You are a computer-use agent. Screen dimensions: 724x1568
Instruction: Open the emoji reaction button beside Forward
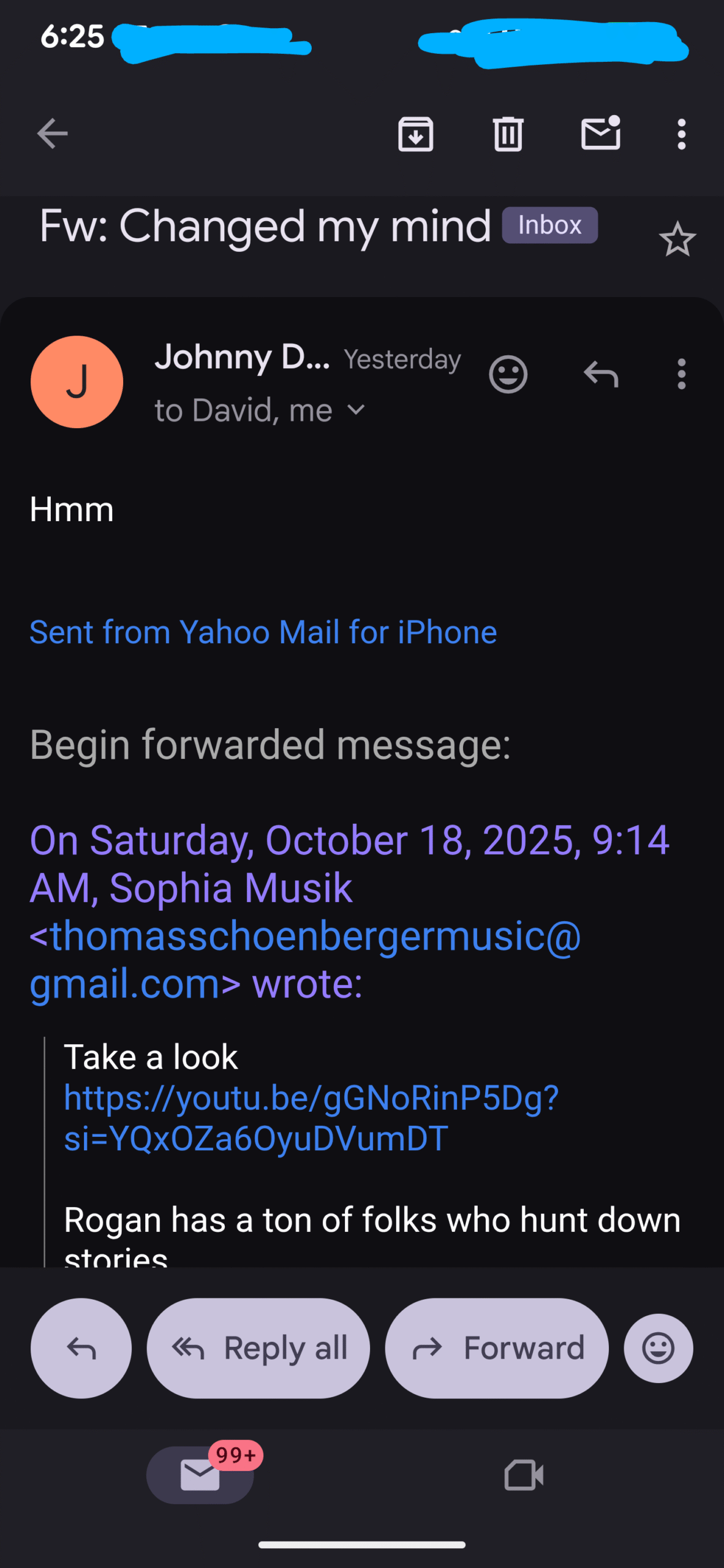click(658, 1348)
